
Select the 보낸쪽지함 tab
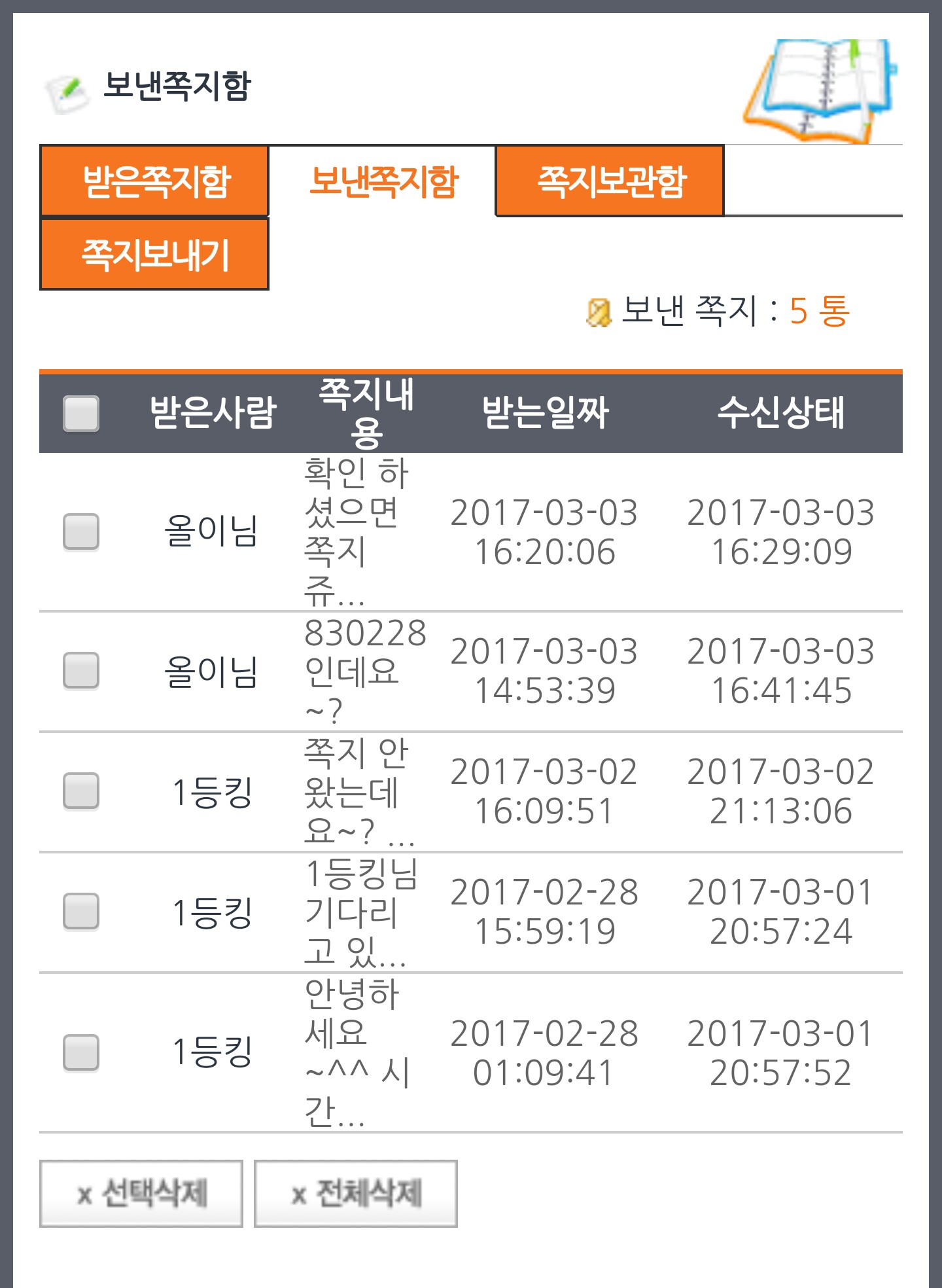383,181
